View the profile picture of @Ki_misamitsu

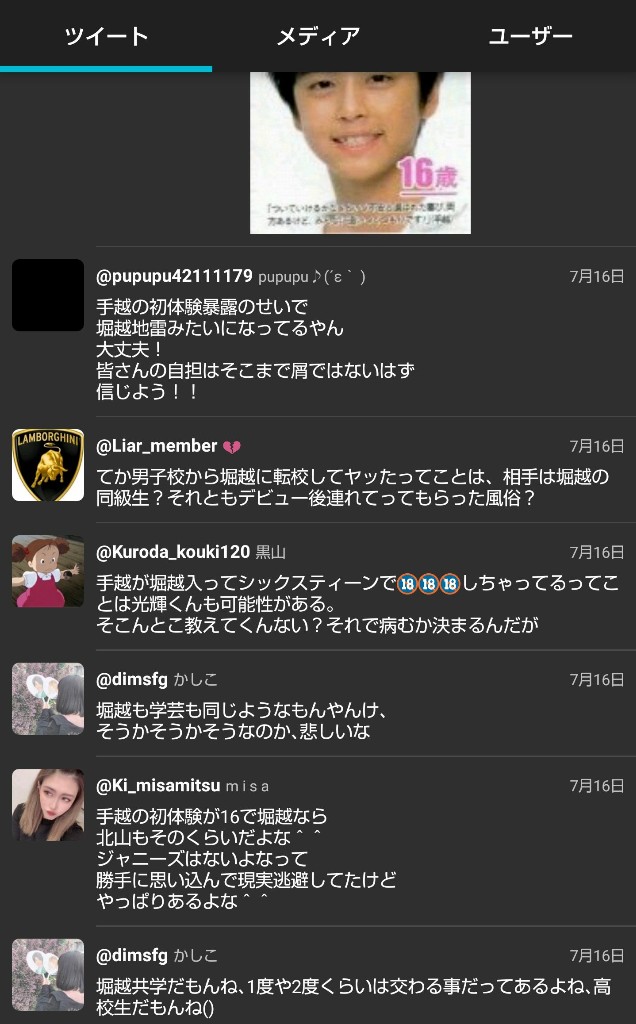point(48,805)
